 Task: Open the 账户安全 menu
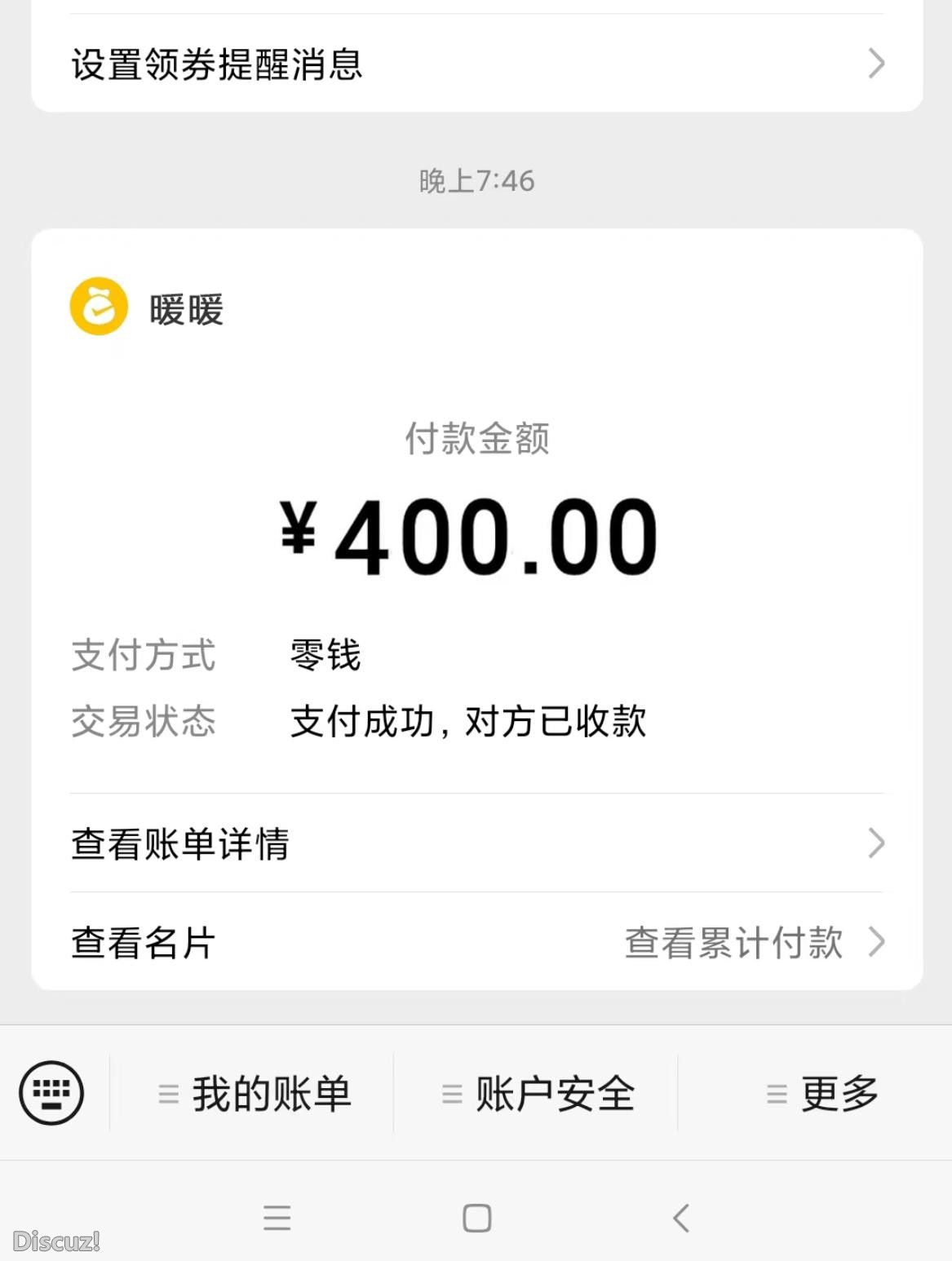[554, 1094]
